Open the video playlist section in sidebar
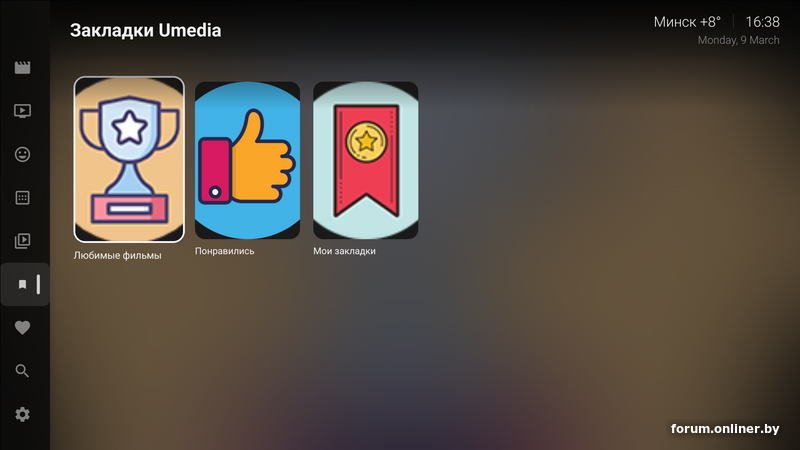Viewport: 800px width, 450px height. pyautogui.click(x=22, y=241)
